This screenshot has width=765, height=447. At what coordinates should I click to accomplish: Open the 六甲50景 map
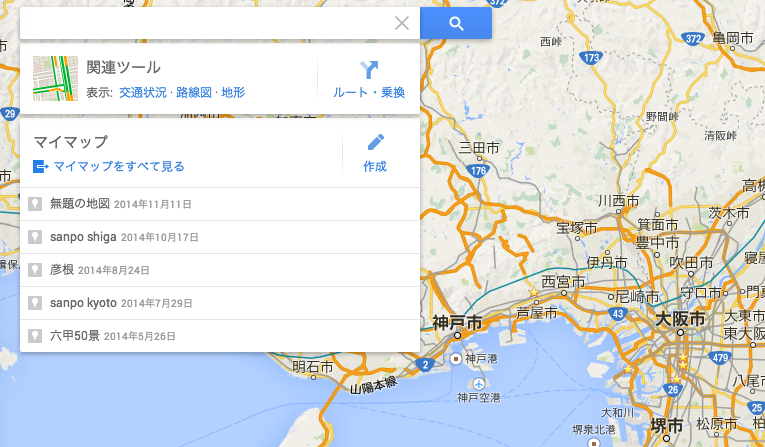pyautogui.click(x=74, y=335)
